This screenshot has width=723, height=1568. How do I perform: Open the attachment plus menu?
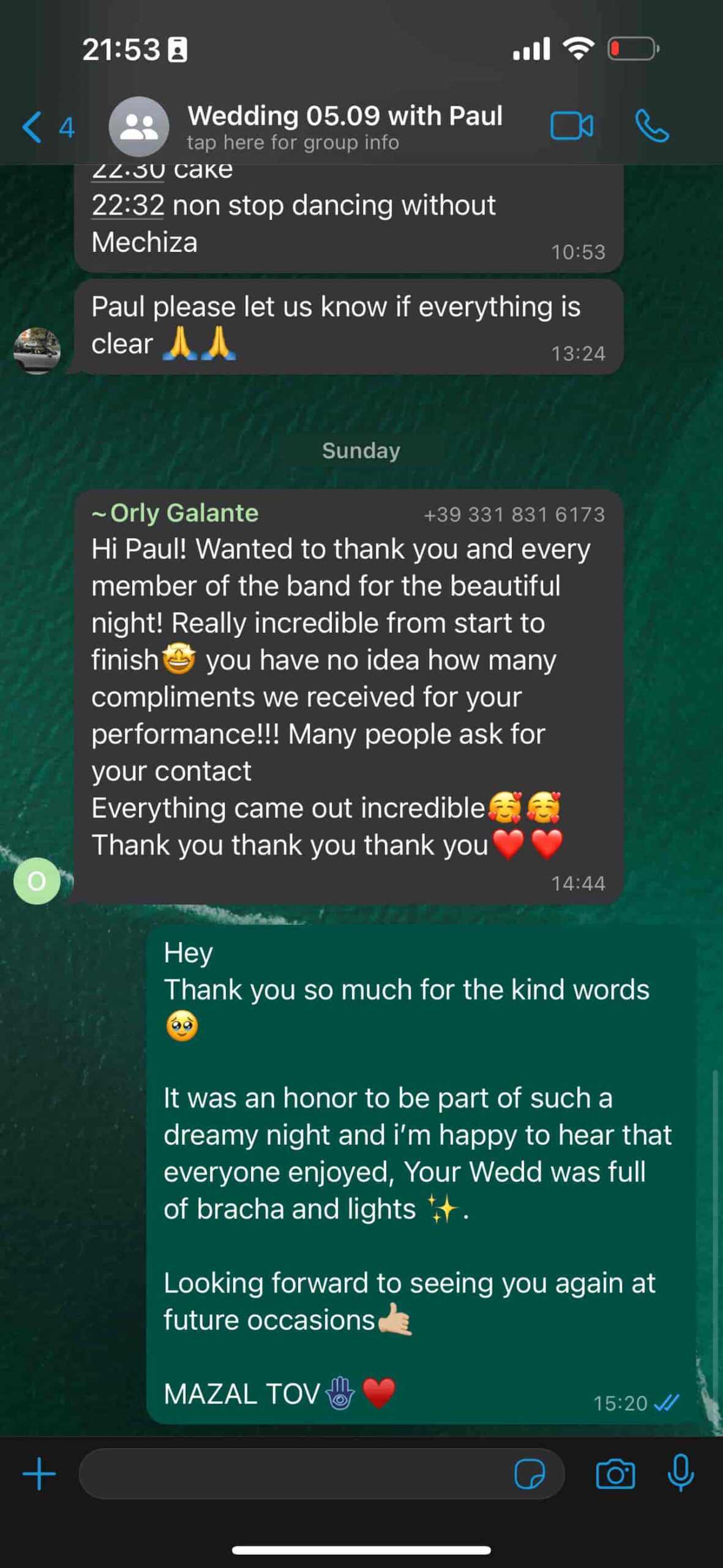39,1474
